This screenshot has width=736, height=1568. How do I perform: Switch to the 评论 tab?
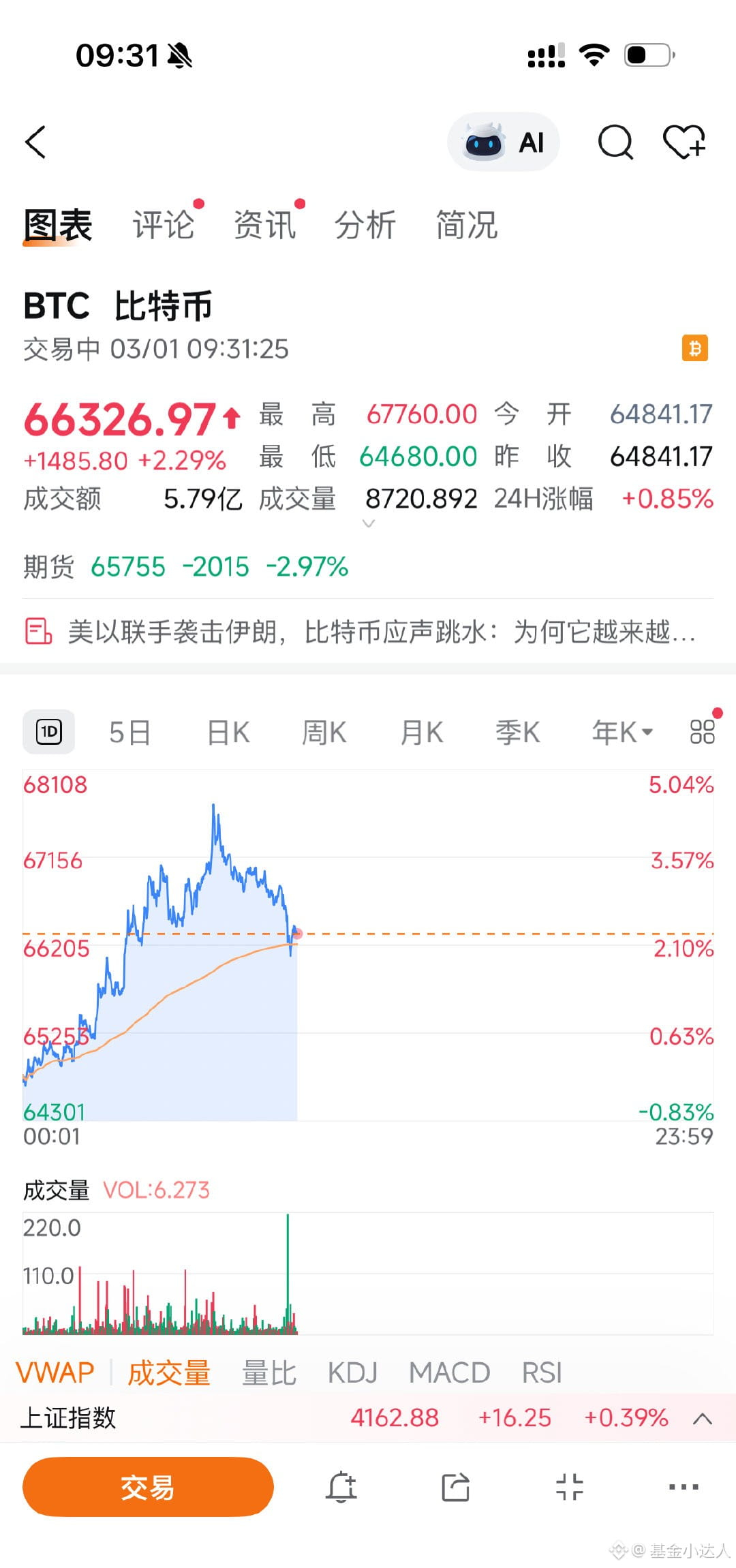[x=164, y=225]
